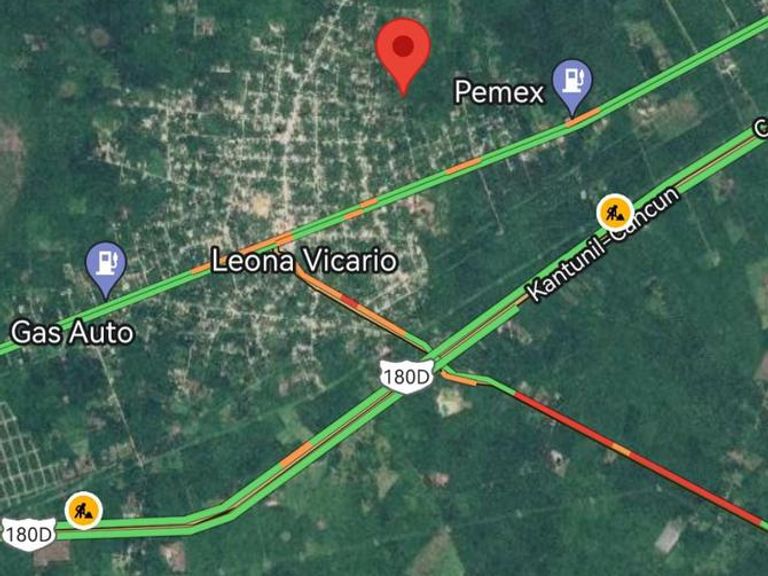Image resolution: width=768 pixels, height=576 pixels.
Task: Open the Gas Auto station marker
Action: [106, 266]
